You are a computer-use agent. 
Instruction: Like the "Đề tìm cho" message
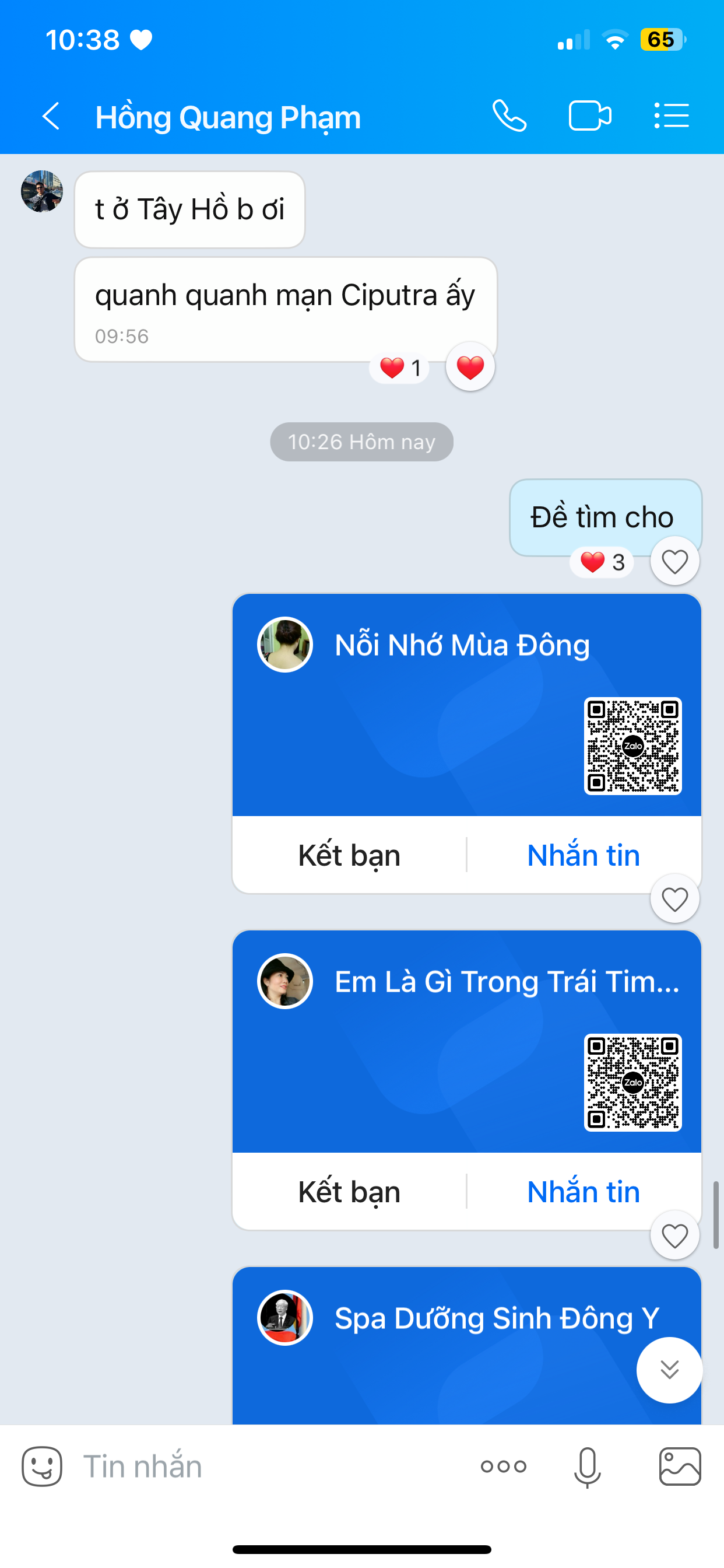tap(674, 561)
